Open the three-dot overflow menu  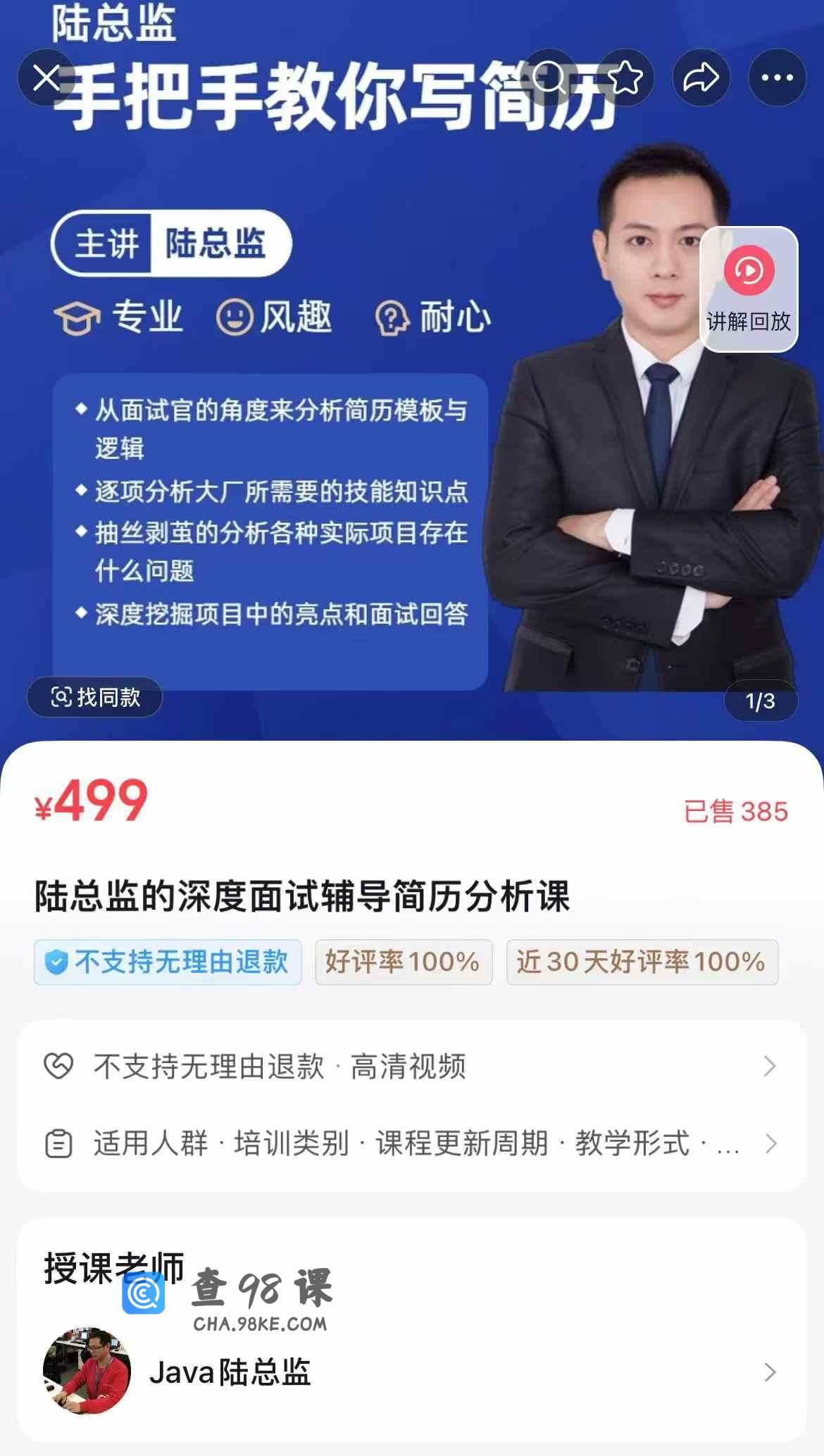pos(778,77)
